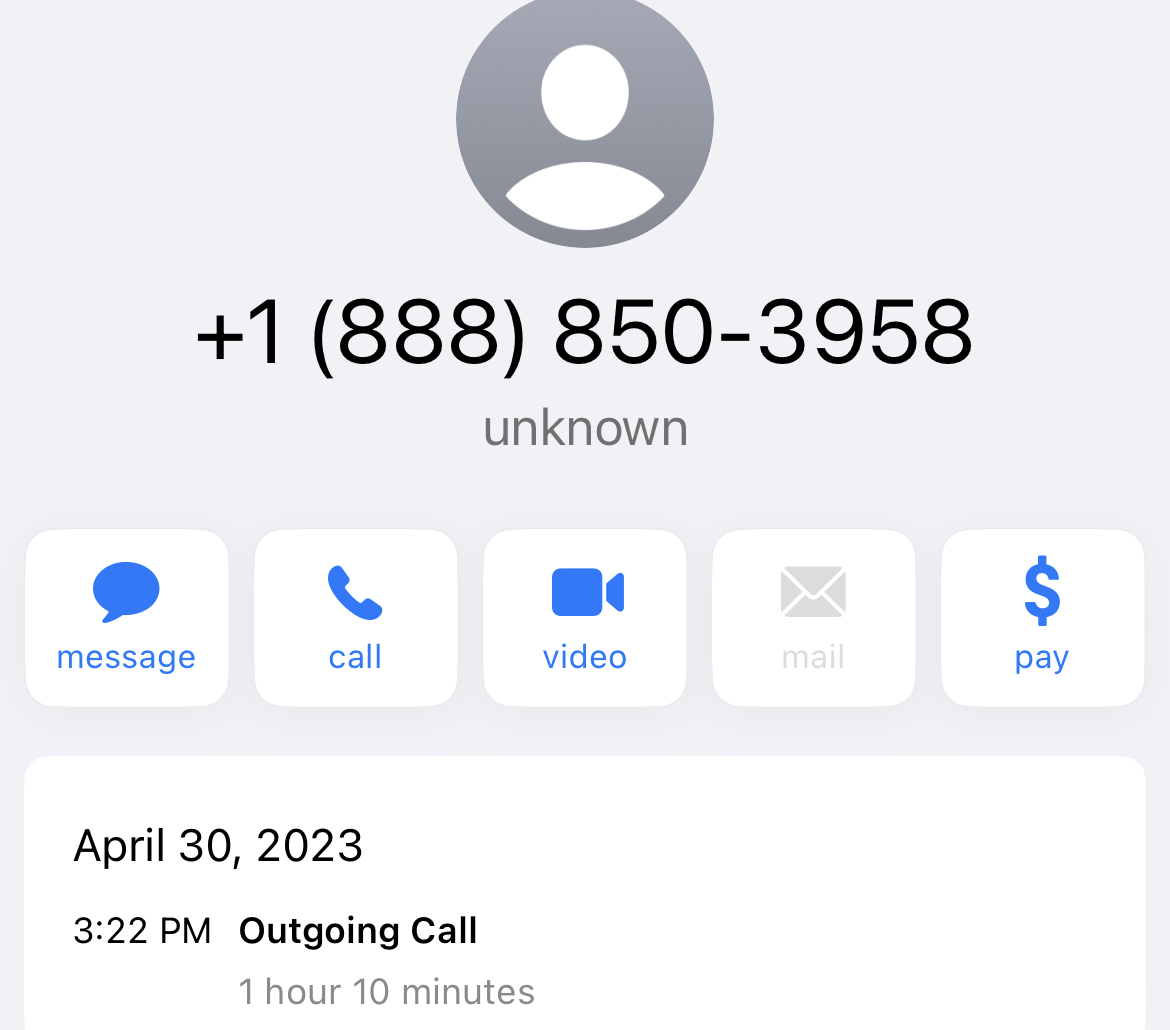This screenshot has height=1030, width=1170.
Task: Start a video call
Action: point(585,617)
